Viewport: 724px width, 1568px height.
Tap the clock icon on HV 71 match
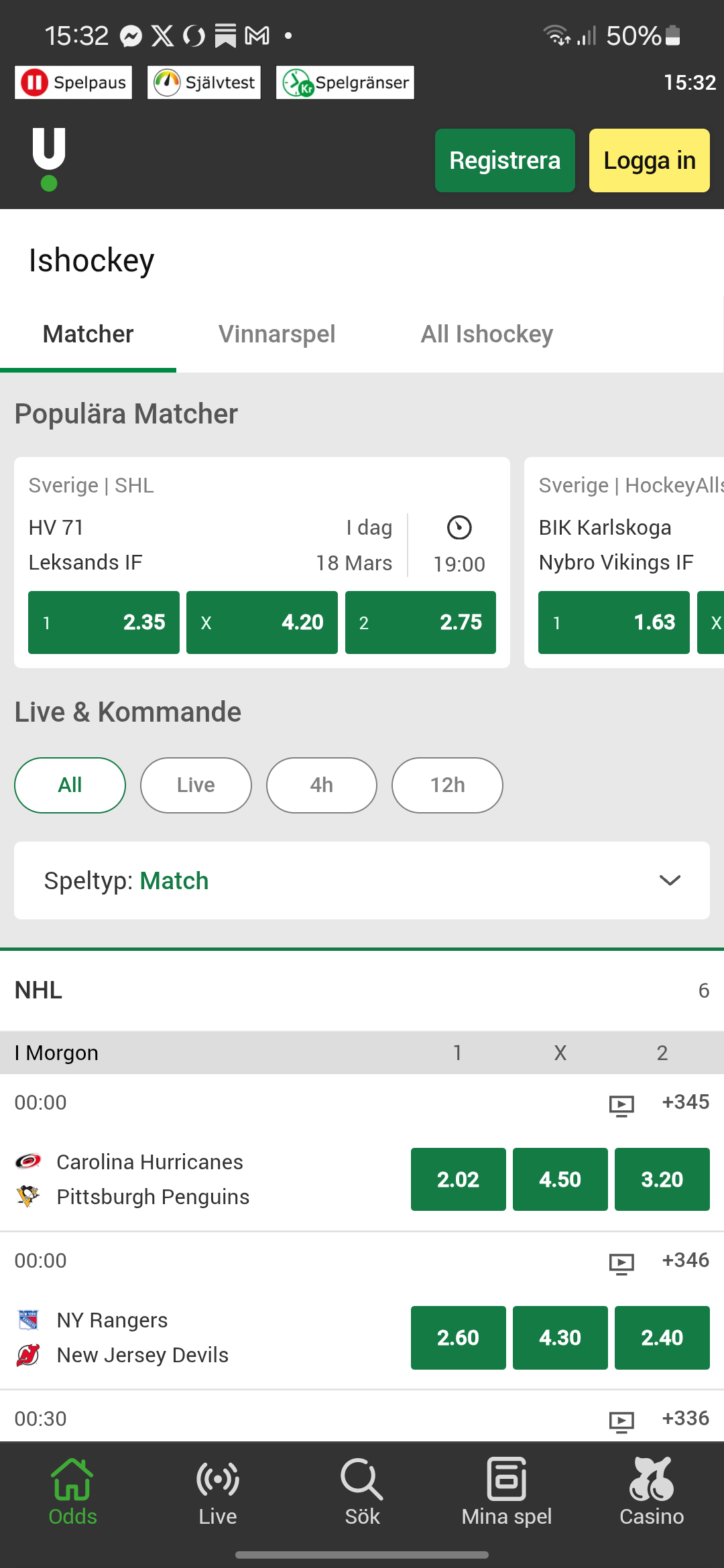pos(458,527)
